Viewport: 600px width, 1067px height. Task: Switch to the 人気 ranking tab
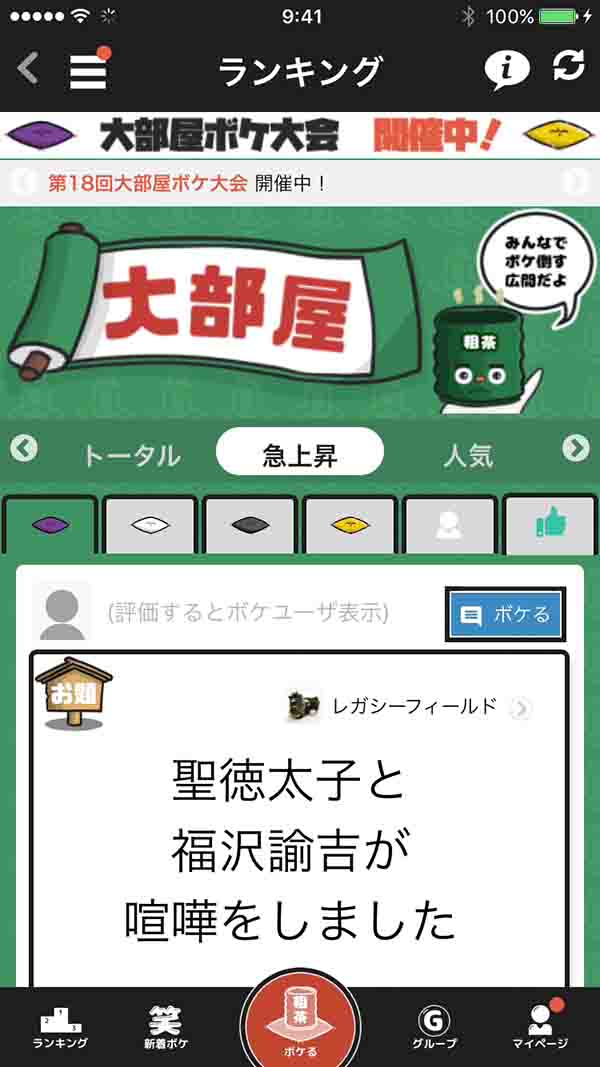468,456
